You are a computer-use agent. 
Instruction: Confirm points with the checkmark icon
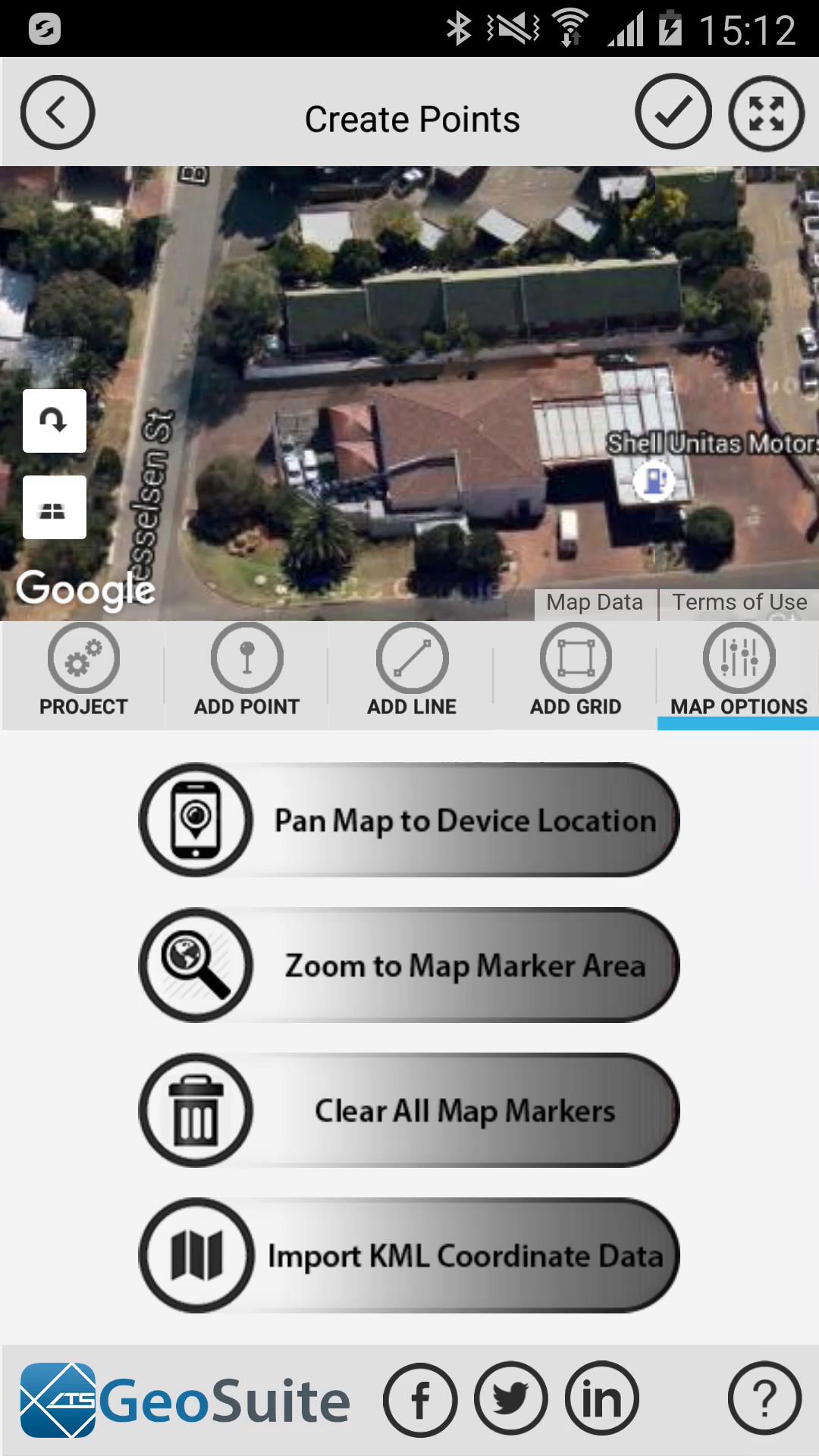[x=673, y=112]
